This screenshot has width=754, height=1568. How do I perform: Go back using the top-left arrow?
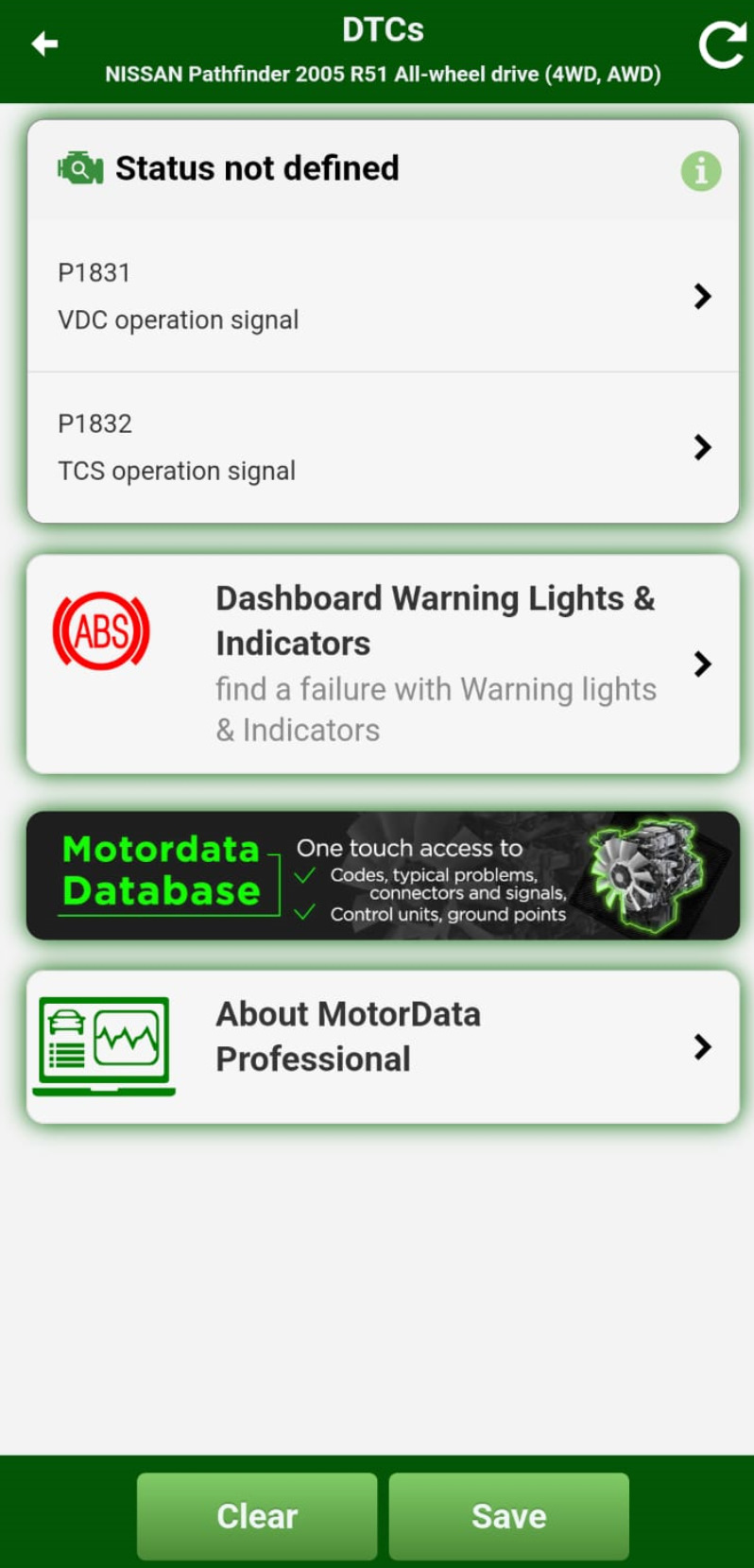pos(44,43)
